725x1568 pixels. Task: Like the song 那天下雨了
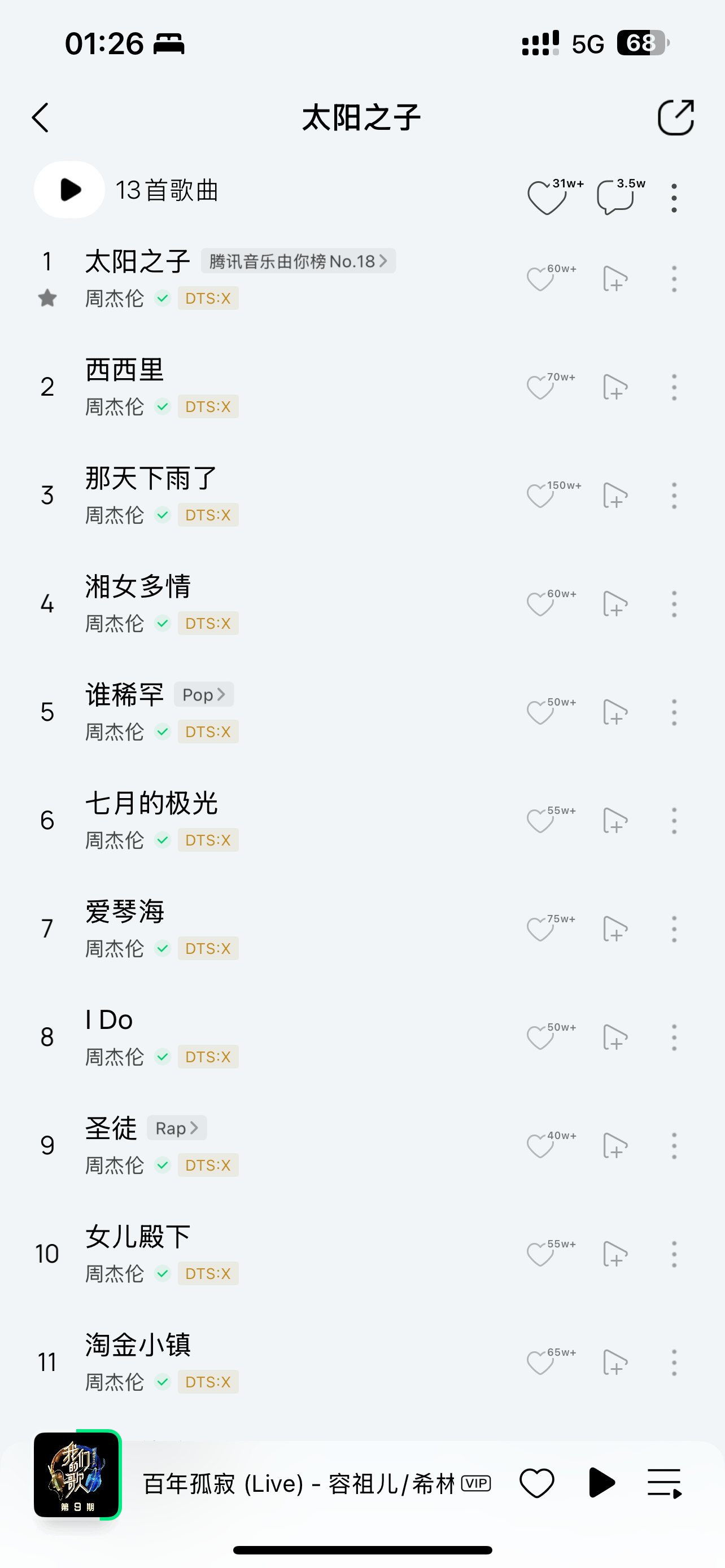539,495
